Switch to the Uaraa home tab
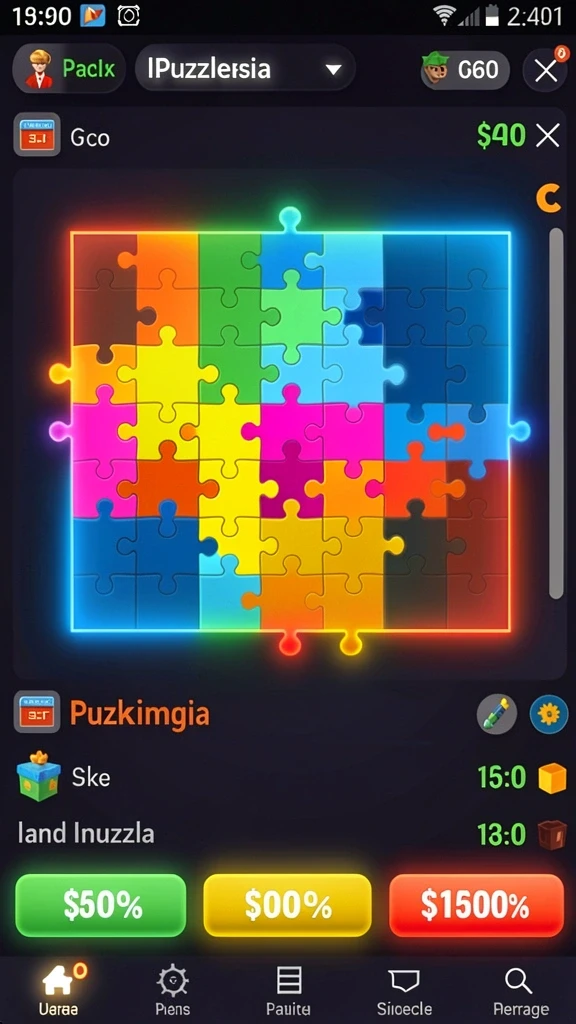The image size is (576, 1024). point(60,989)
